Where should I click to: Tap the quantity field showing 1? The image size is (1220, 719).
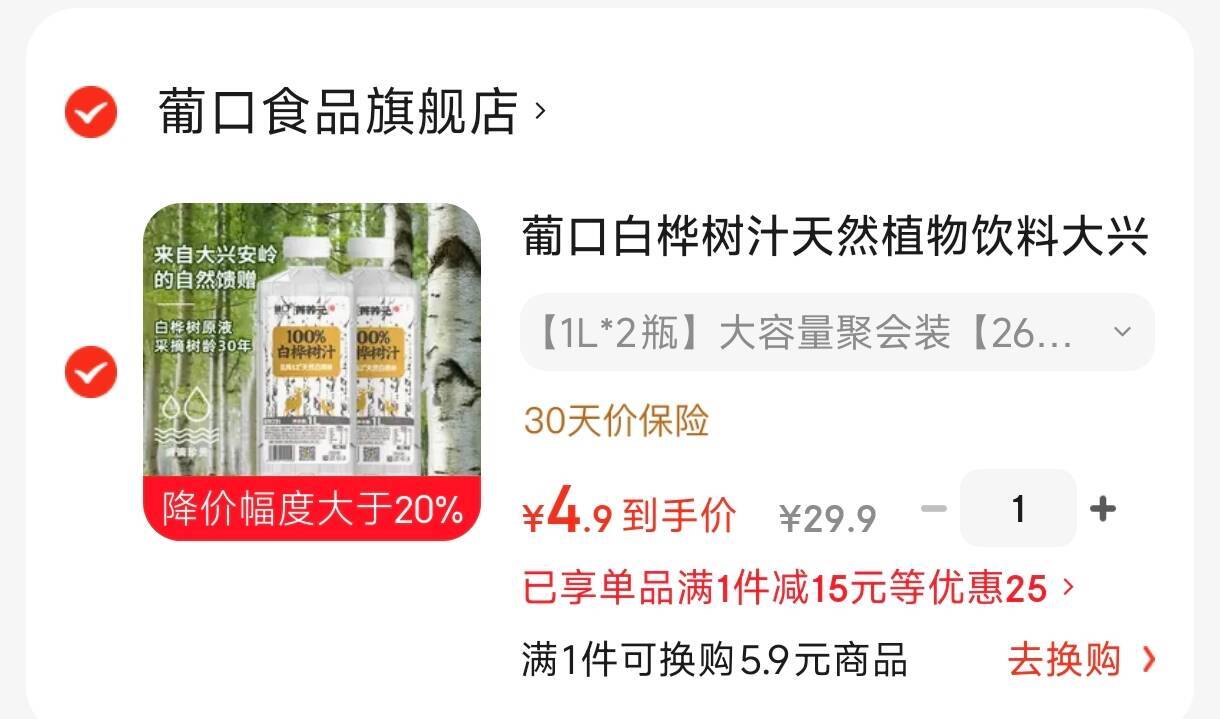pyautogui.click(x=1018, y=509)
